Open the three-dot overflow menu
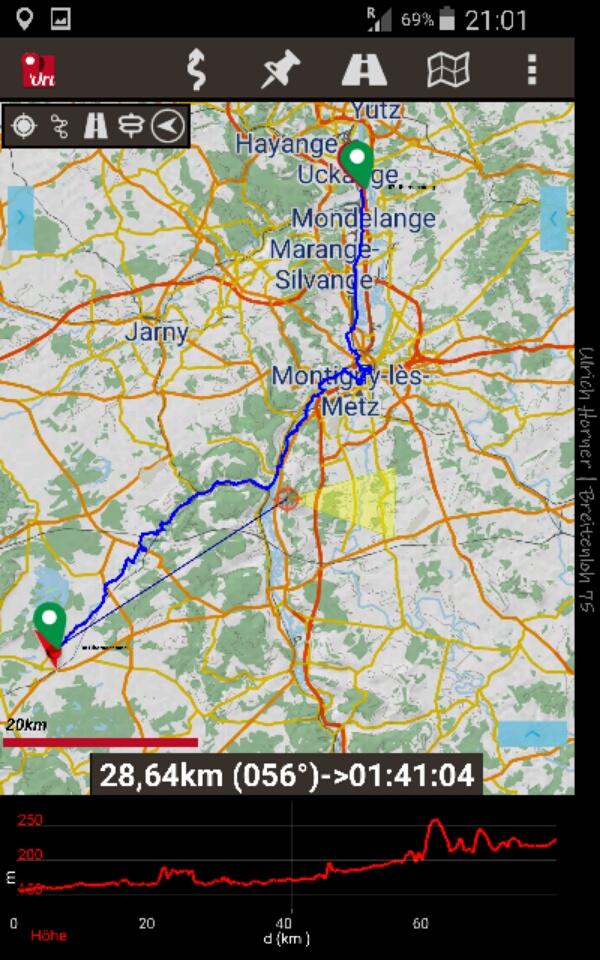600x960 pixels. 532,69
